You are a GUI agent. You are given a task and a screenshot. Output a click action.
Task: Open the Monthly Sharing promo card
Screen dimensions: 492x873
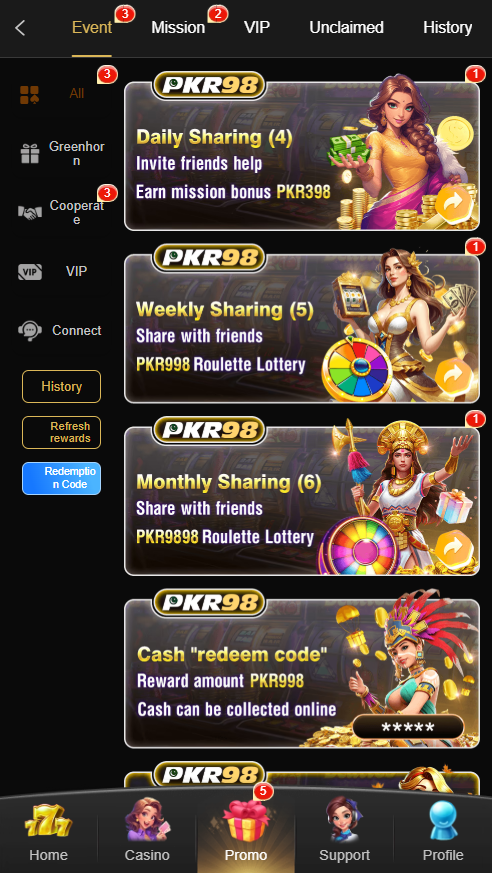(x=302, y=501)
